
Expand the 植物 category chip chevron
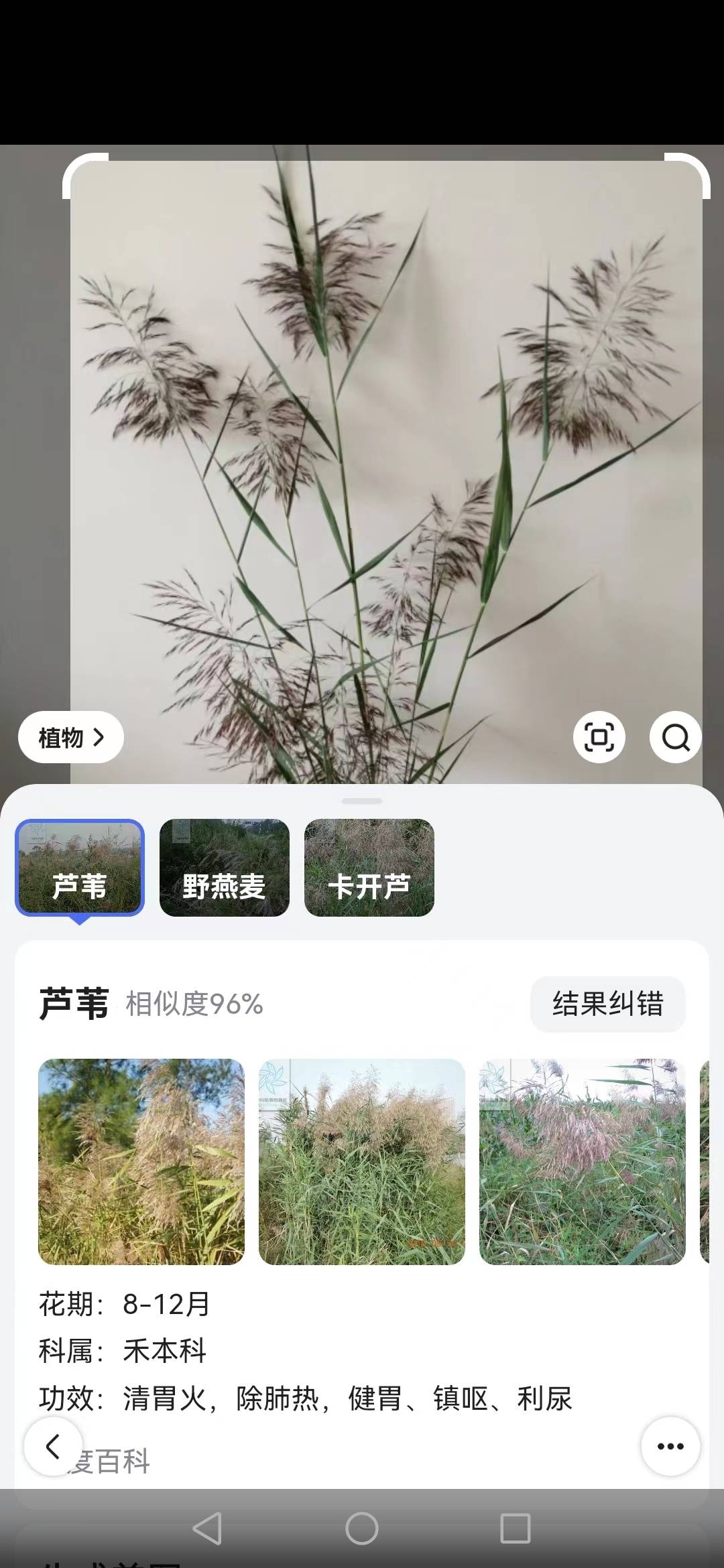(x=99, y=737)
